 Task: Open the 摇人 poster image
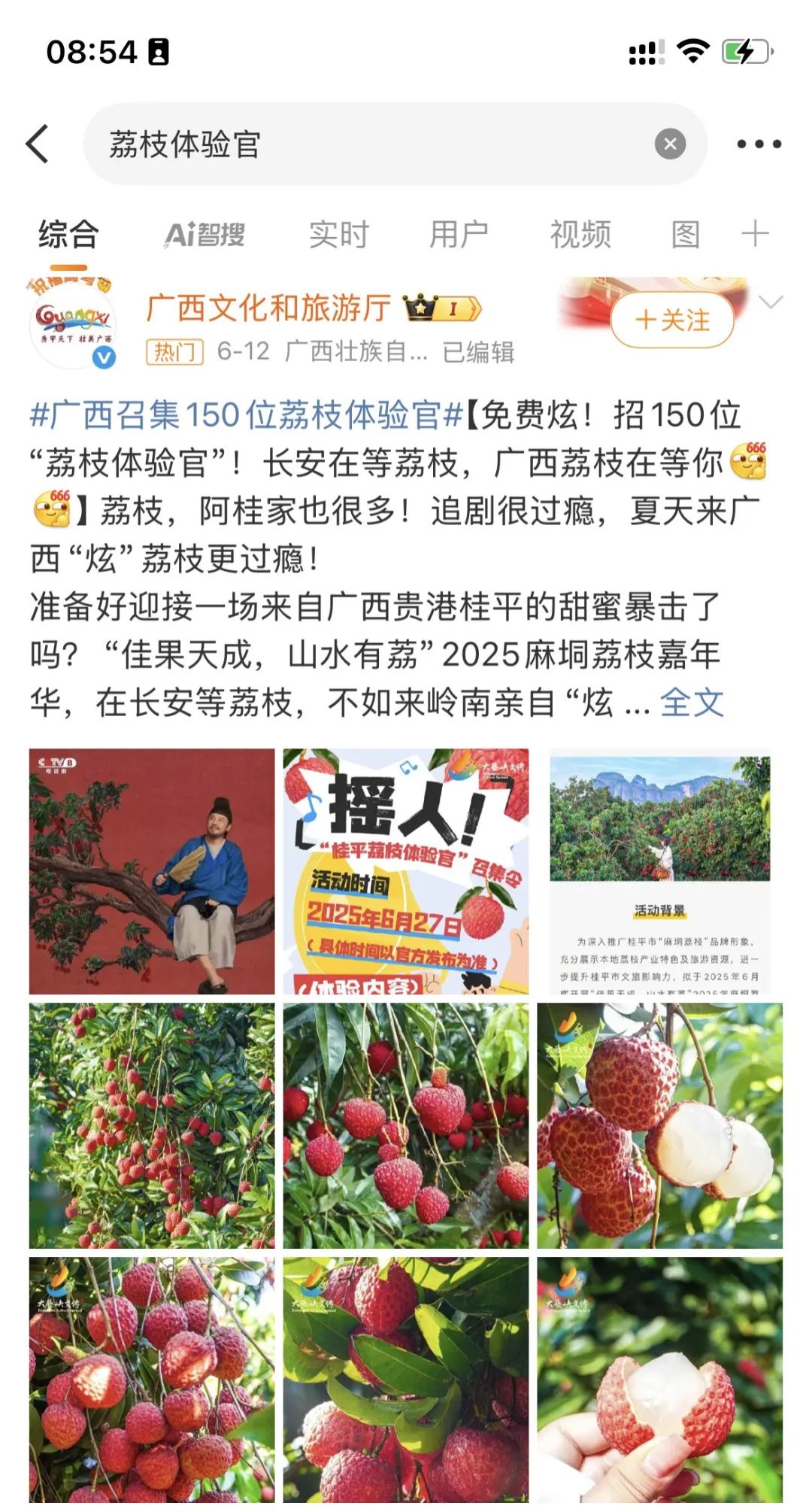[406, 871]
